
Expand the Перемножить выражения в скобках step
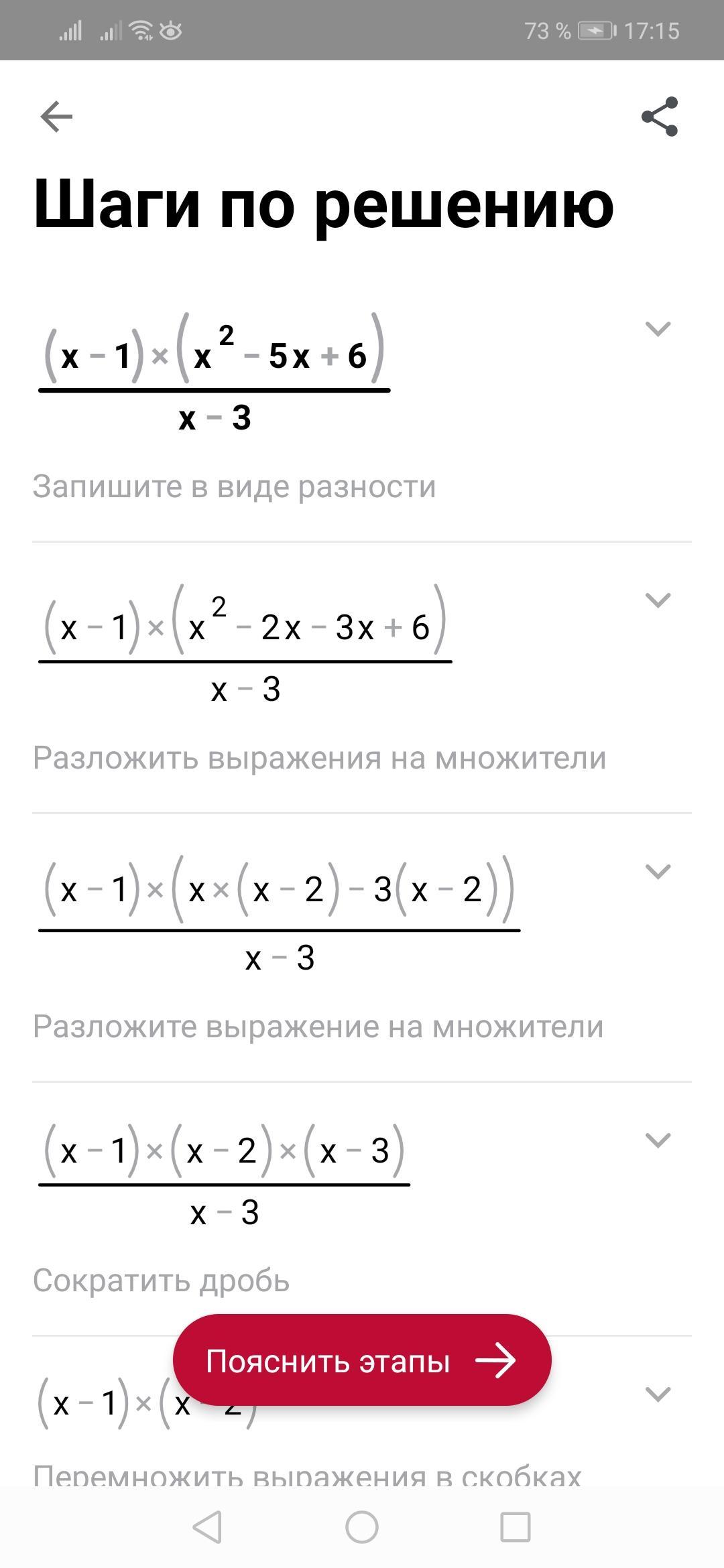pos(658,1394)
